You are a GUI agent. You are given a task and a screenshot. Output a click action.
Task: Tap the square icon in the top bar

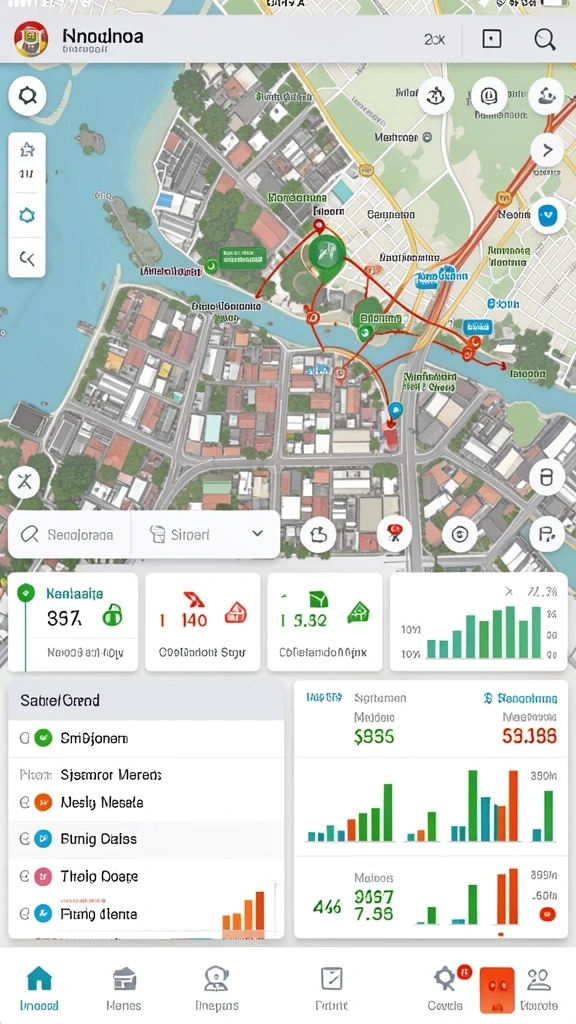(492, 39)
